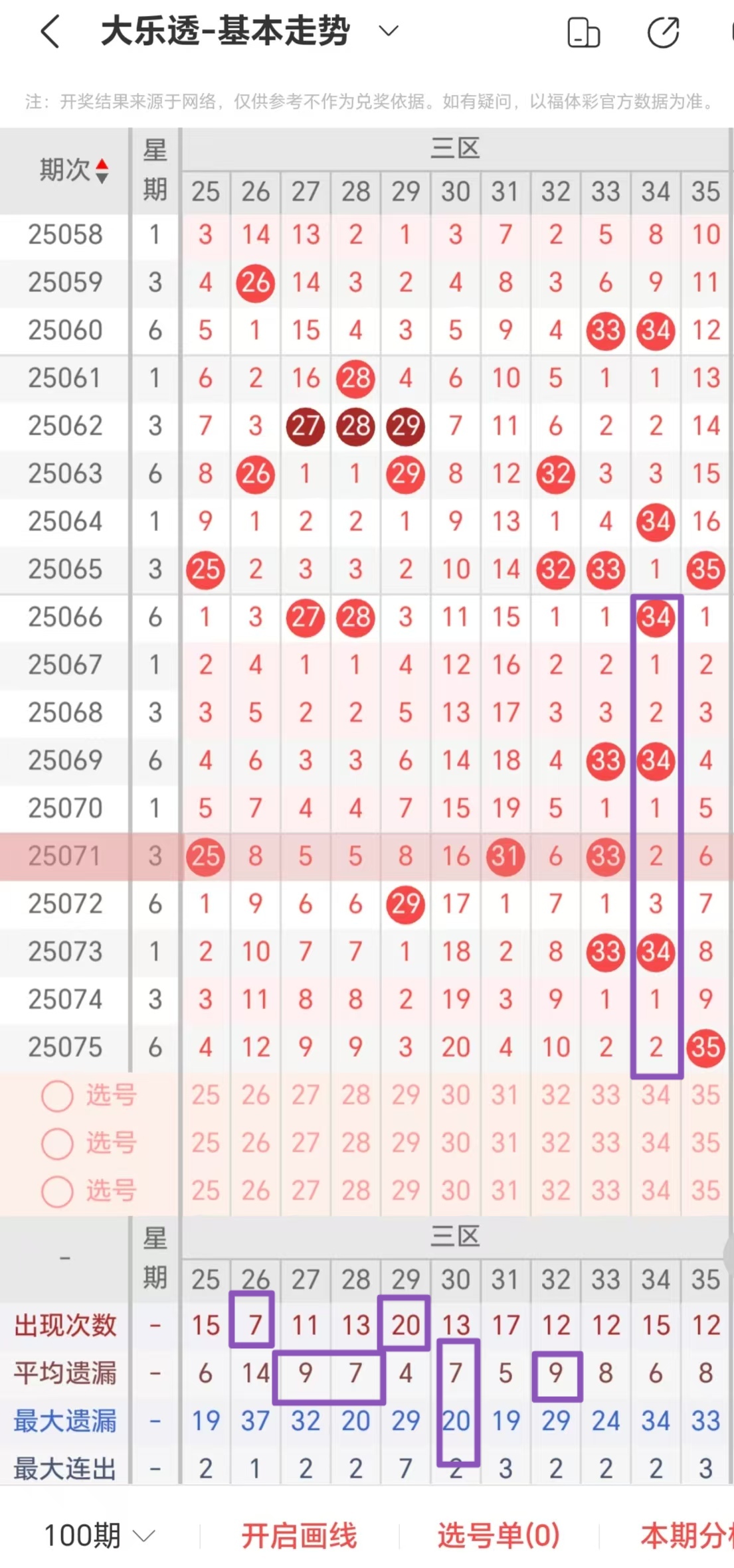Enable 开启画线 line drawing
734x1568 pixels.
pos(300,1534)
